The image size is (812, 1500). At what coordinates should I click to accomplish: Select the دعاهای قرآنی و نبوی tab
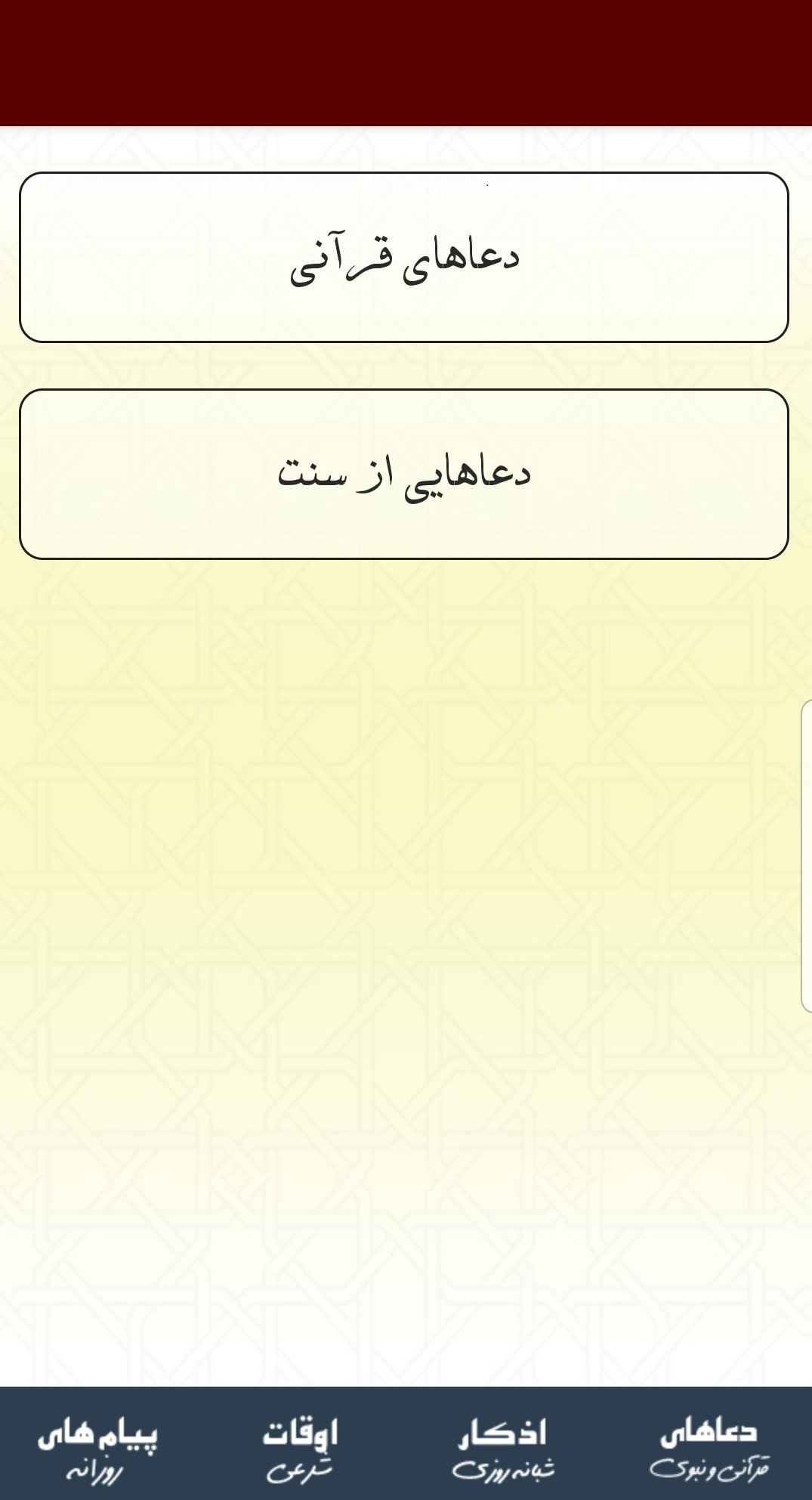[709, 1447]
